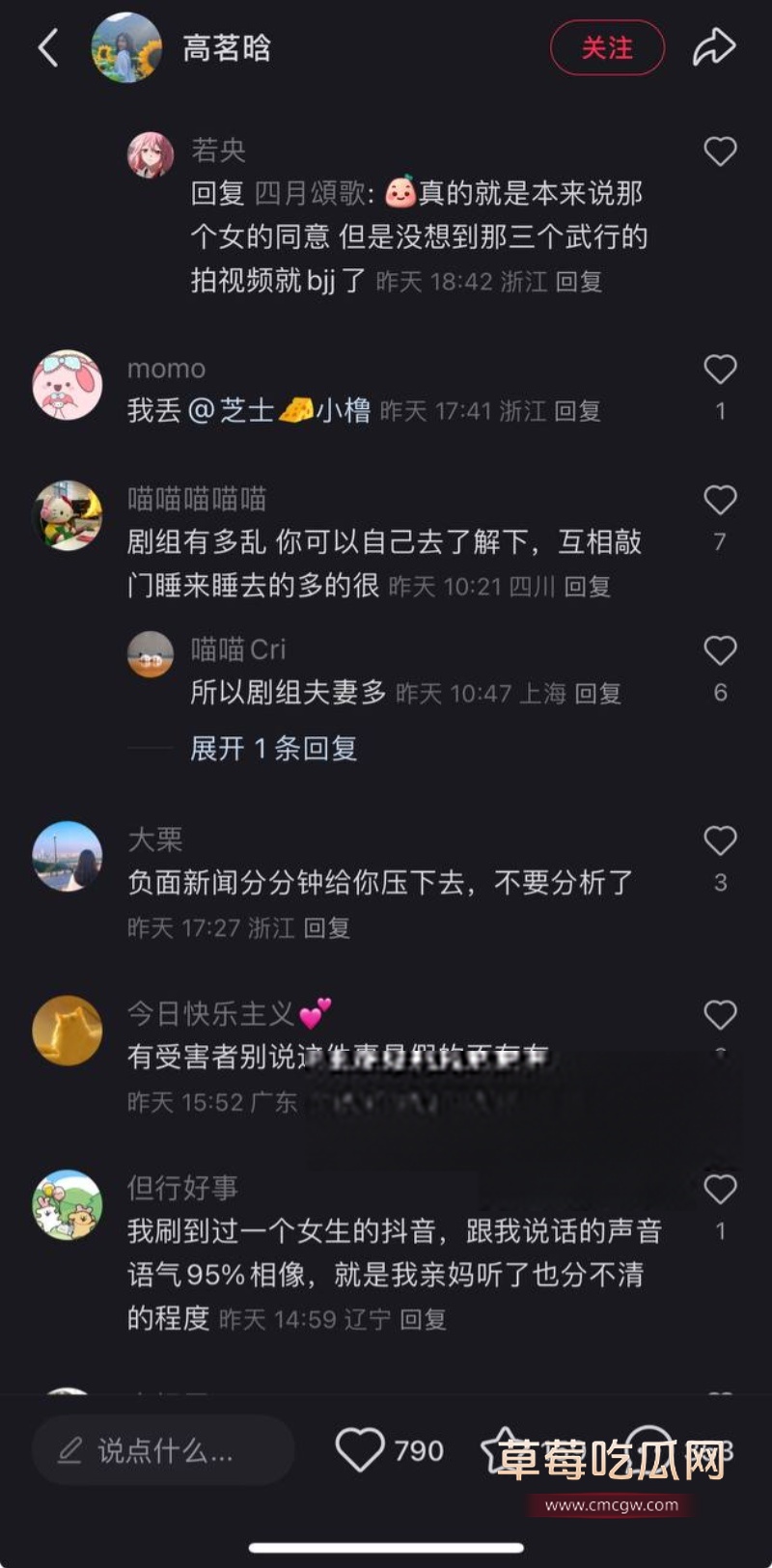Image resolution: width=772 pixels, height=1568 pixels.
Task: Open the 说点什么 comment box
Action: pyautogui.click(x=162, y=1450)
